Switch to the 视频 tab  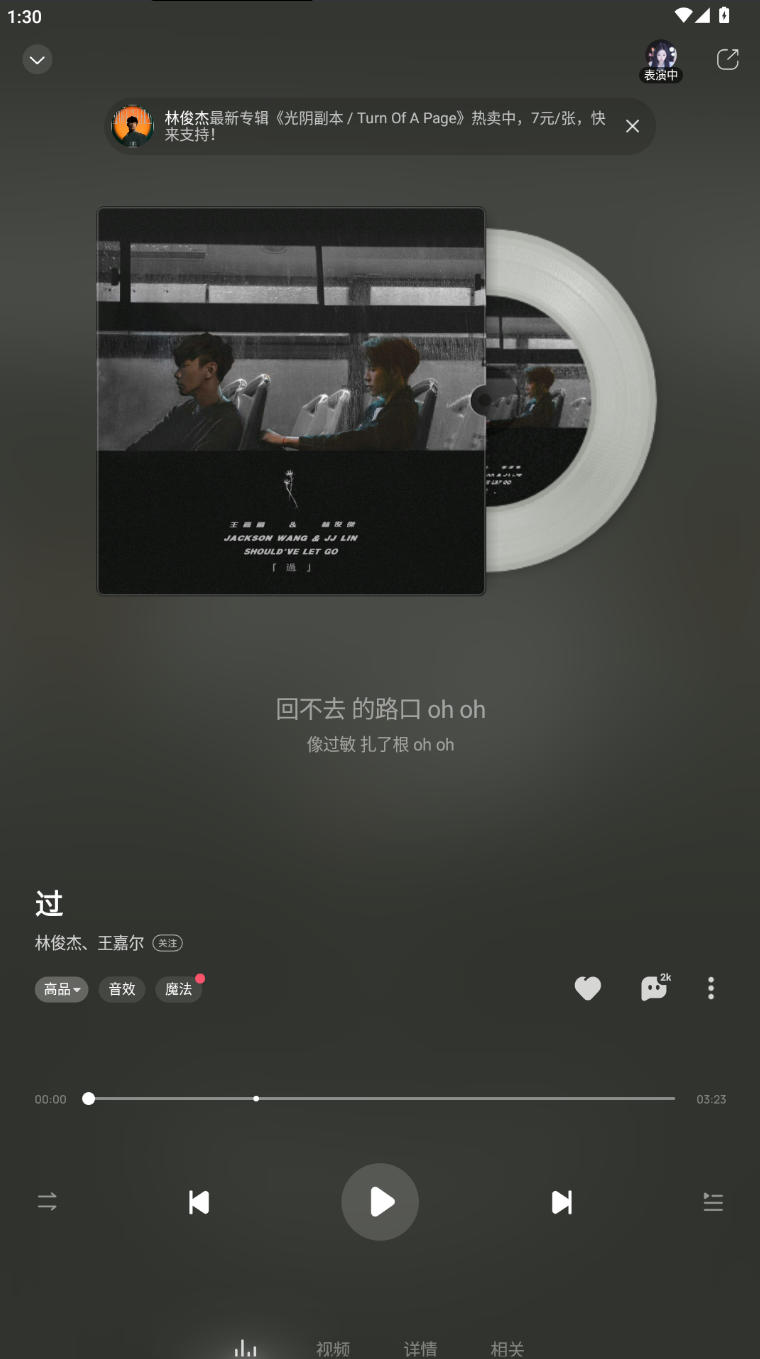point(333,1348)
